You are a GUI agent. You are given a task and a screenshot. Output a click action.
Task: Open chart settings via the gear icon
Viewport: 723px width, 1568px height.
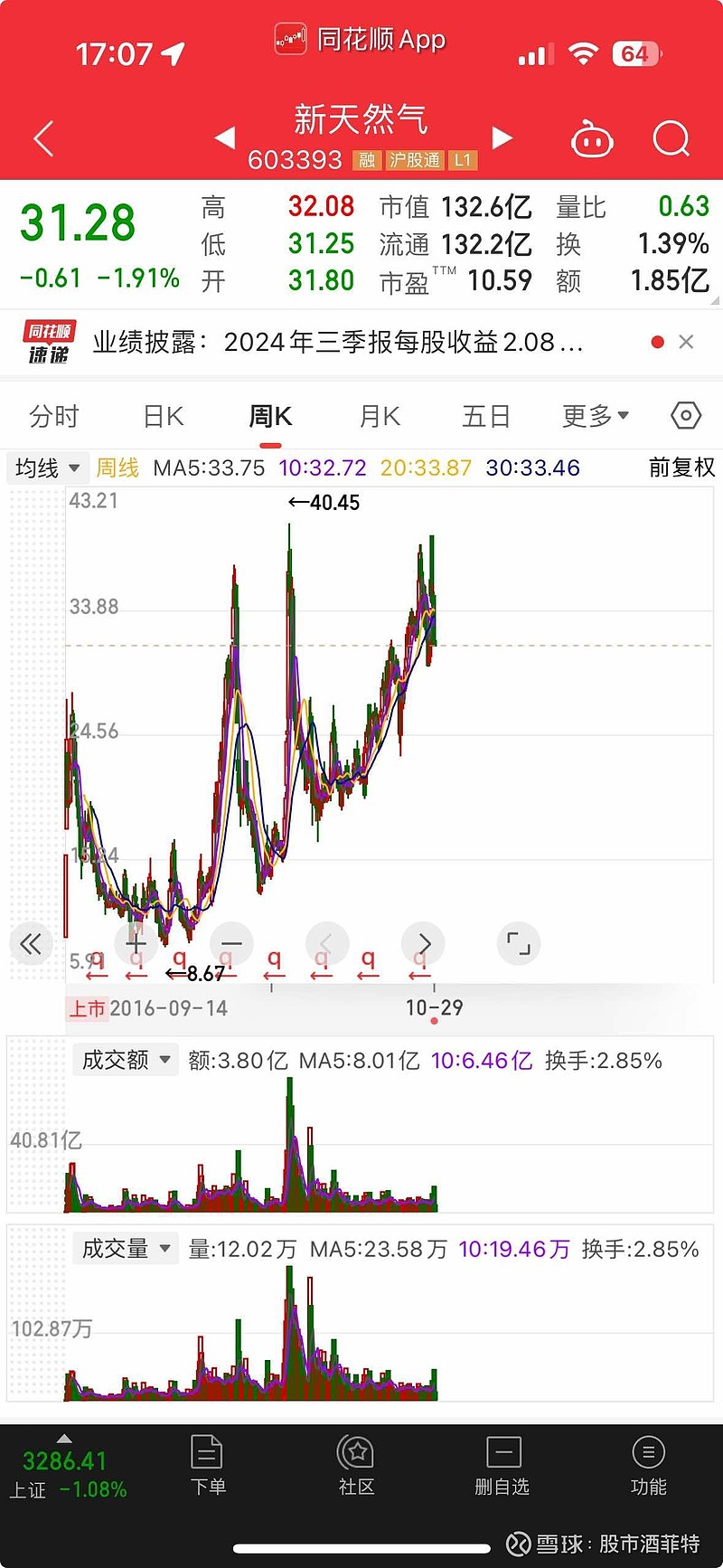[685, 415]
